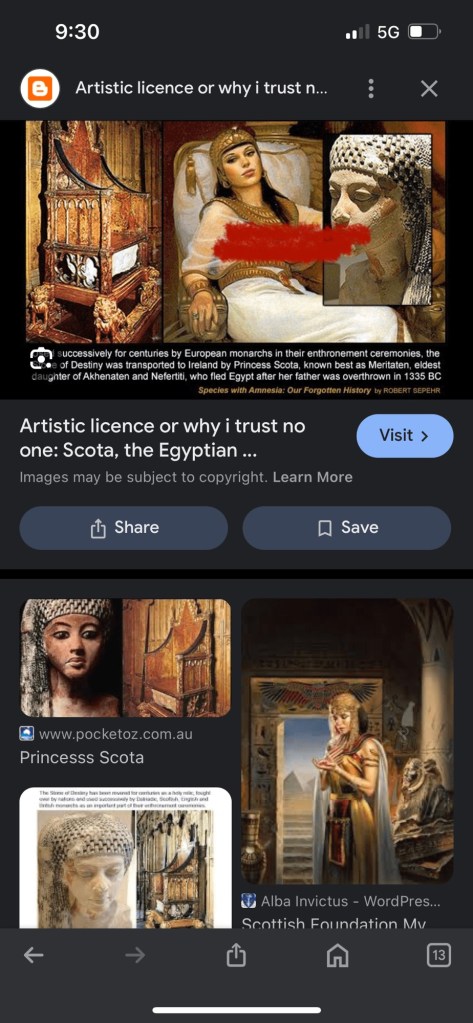The height and width of the screenshot is (1023, 473).
Task: Go to the browser home page
Action: pyautogui.click(x=337, y=956)
